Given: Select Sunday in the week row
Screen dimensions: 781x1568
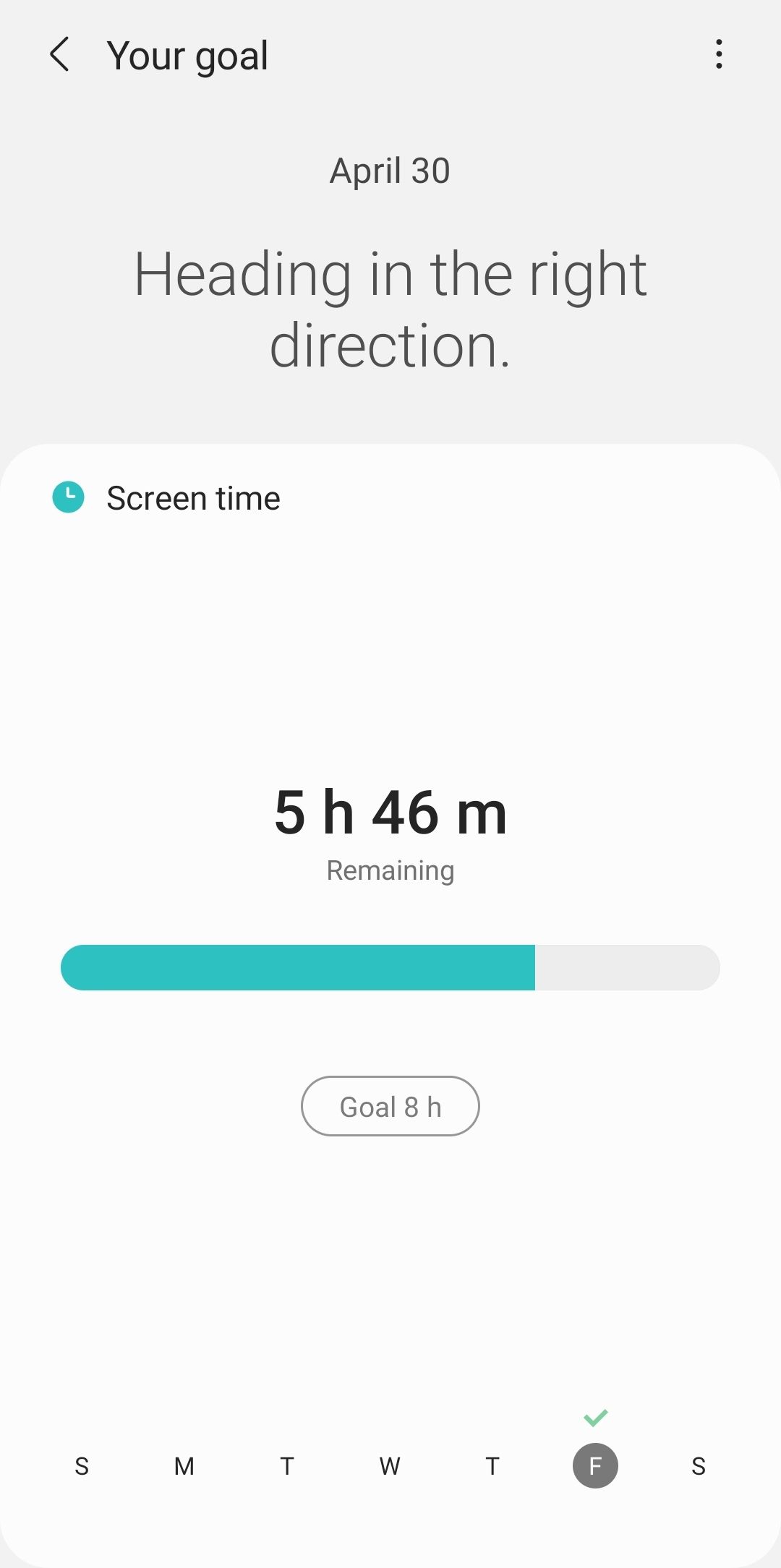Looking at the screenshot, I should click(82, 1466).
